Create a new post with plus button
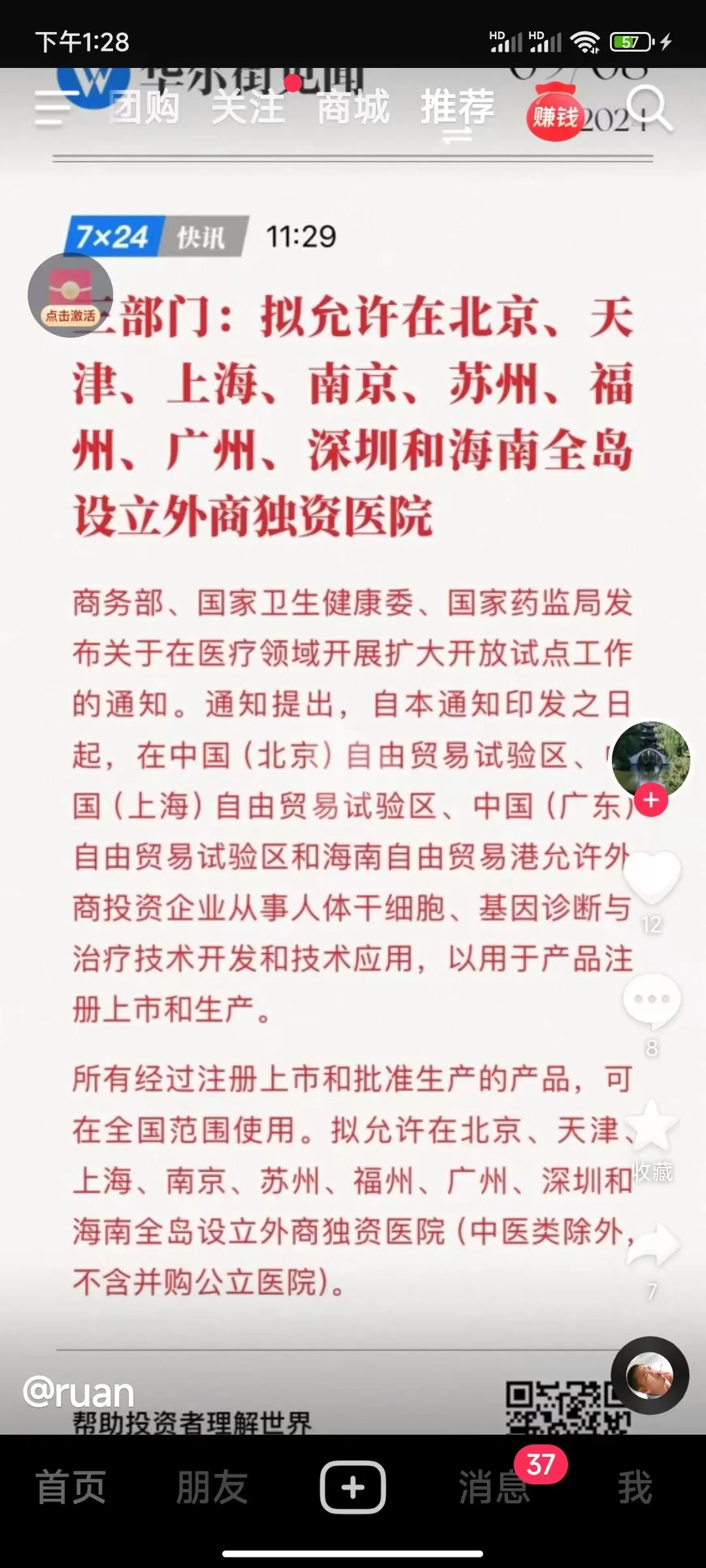Viewport: 706px width, 1568px height. pos(353,1487)
